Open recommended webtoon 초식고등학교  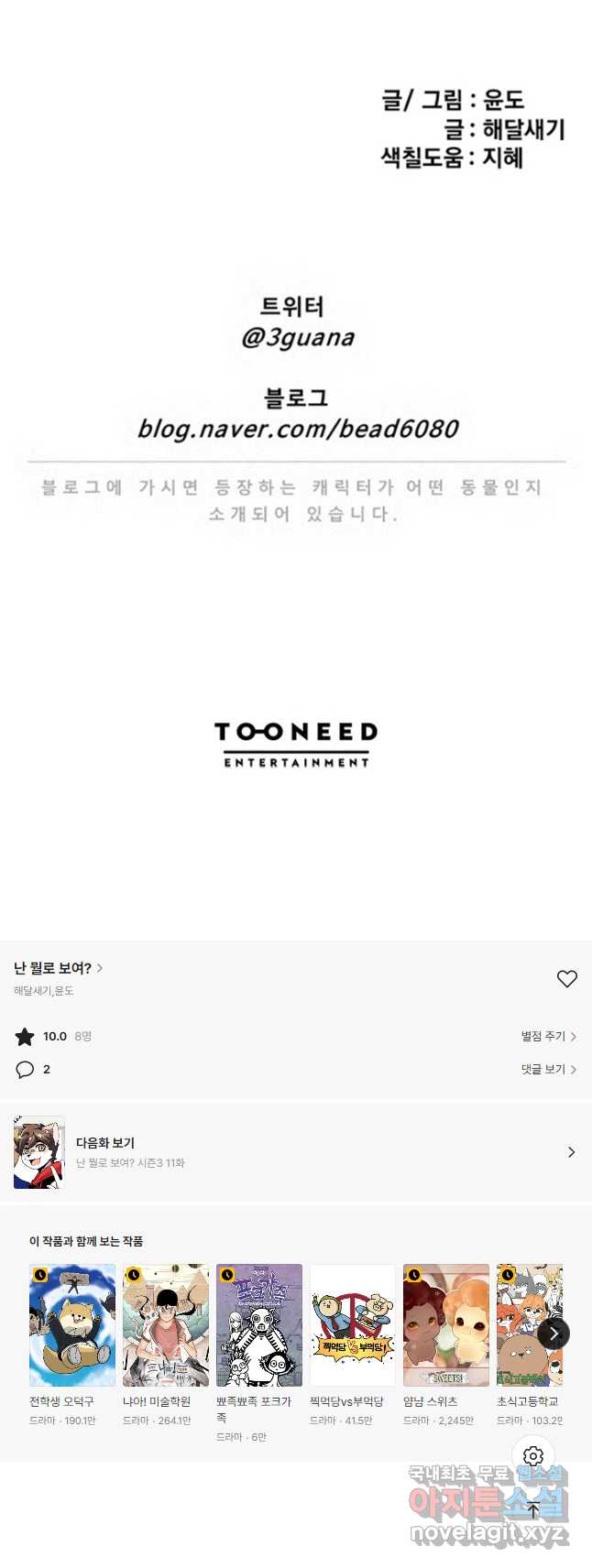[x=527, y=1324]
